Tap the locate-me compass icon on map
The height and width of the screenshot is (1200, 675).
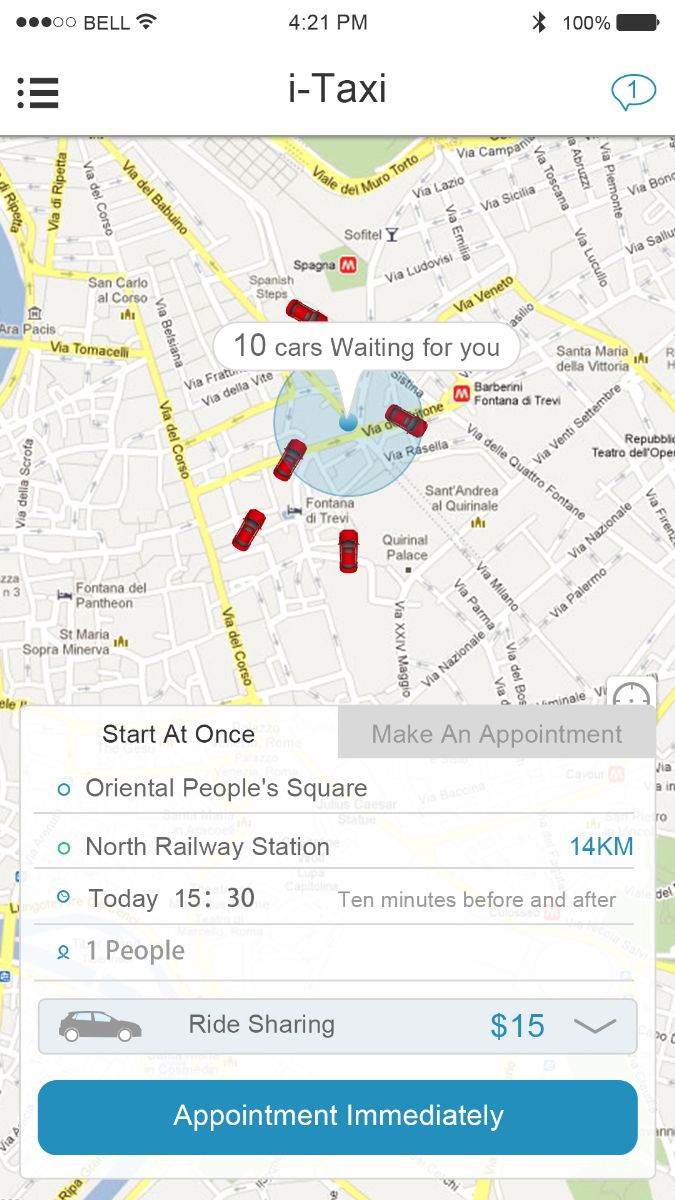point(631,694)
